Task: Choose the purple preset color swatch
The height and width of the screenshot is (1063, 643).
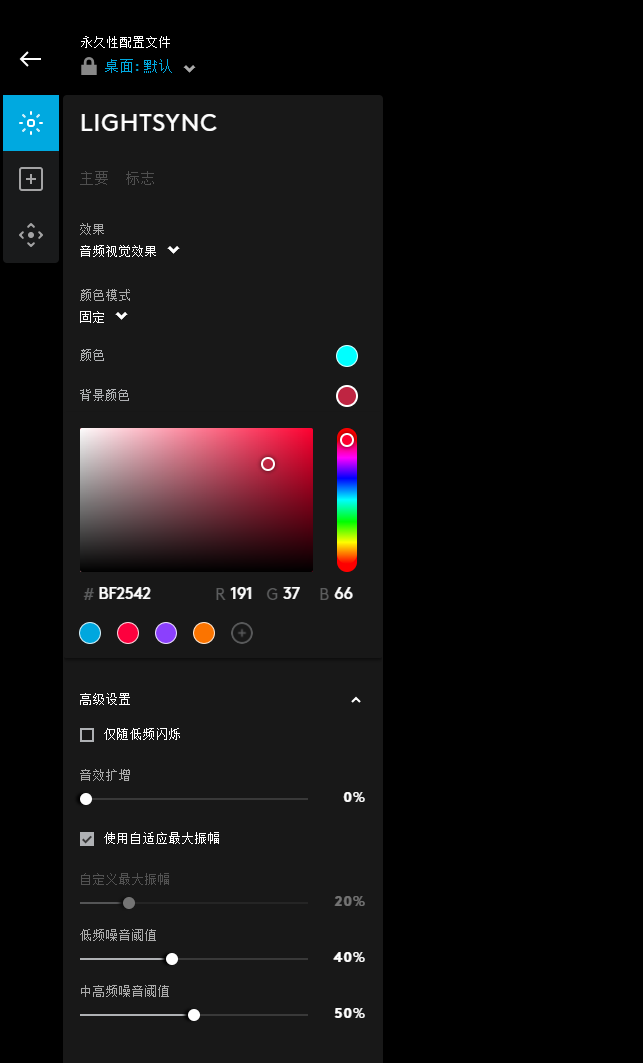Action: coord(166,633)
